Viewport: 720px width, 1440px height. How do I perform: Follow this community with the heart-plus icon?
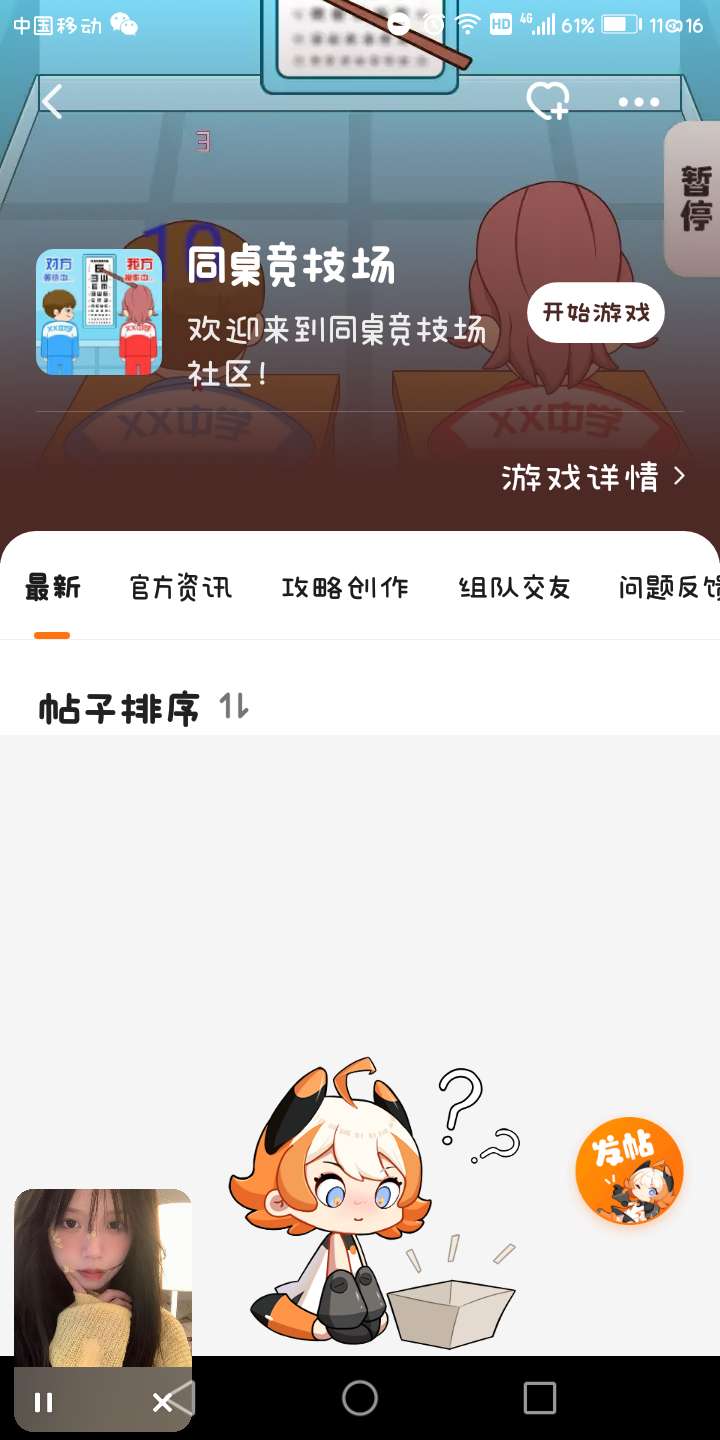pyautogui.click(x=547, y=101)
